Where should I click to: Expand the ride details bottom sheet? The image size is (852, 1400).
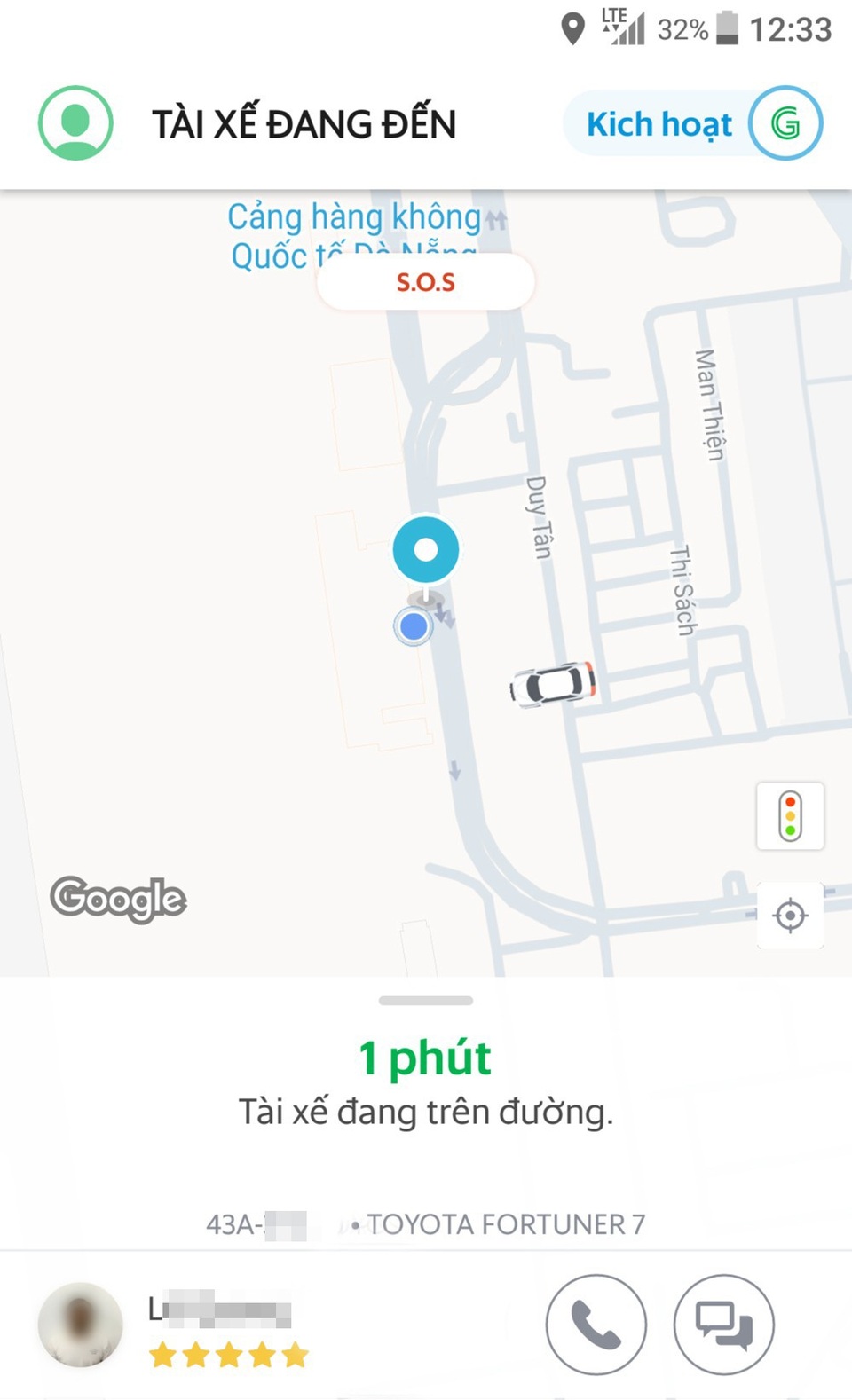pos(426,1001)
